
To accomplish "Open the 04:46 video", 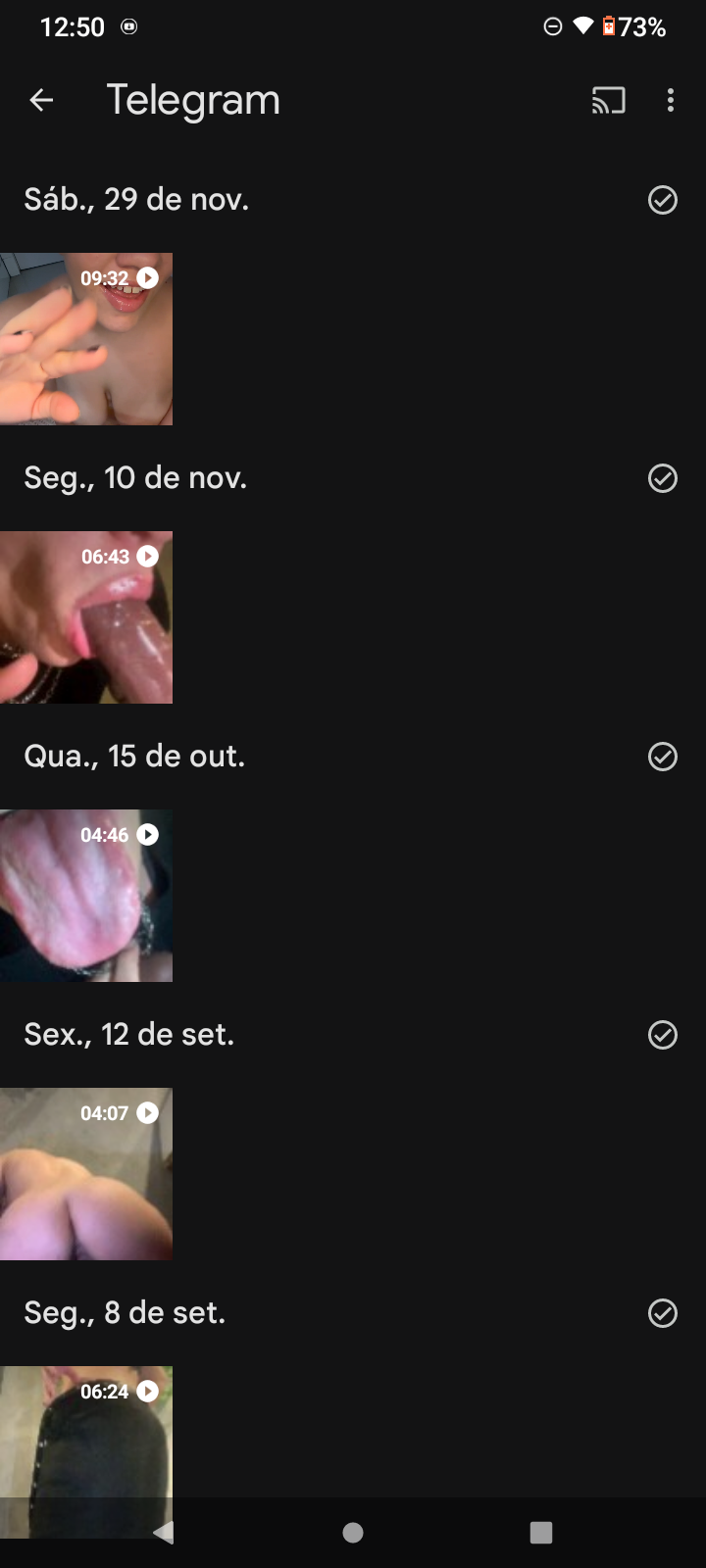I will coord(86,896).
